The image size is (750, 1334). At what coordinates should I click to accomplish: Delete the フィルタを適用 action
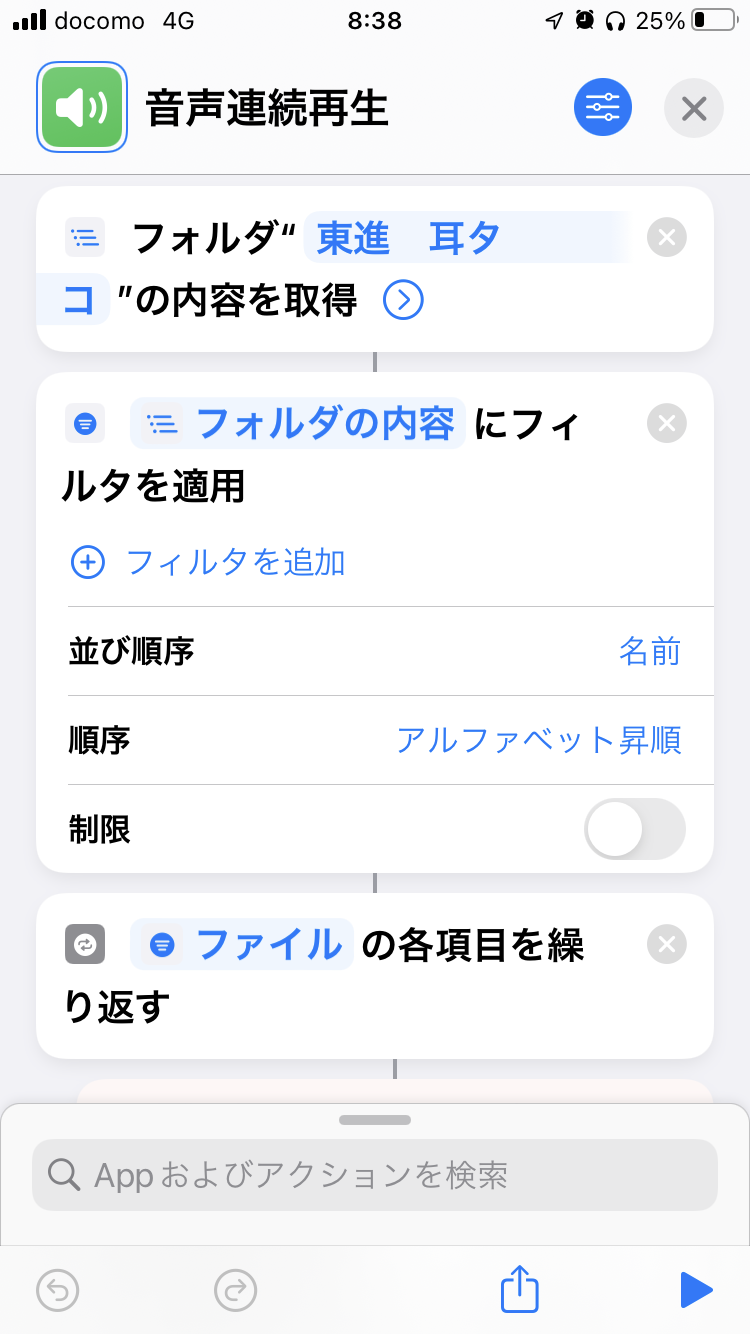pyautogui.click(x=667, y=424)
